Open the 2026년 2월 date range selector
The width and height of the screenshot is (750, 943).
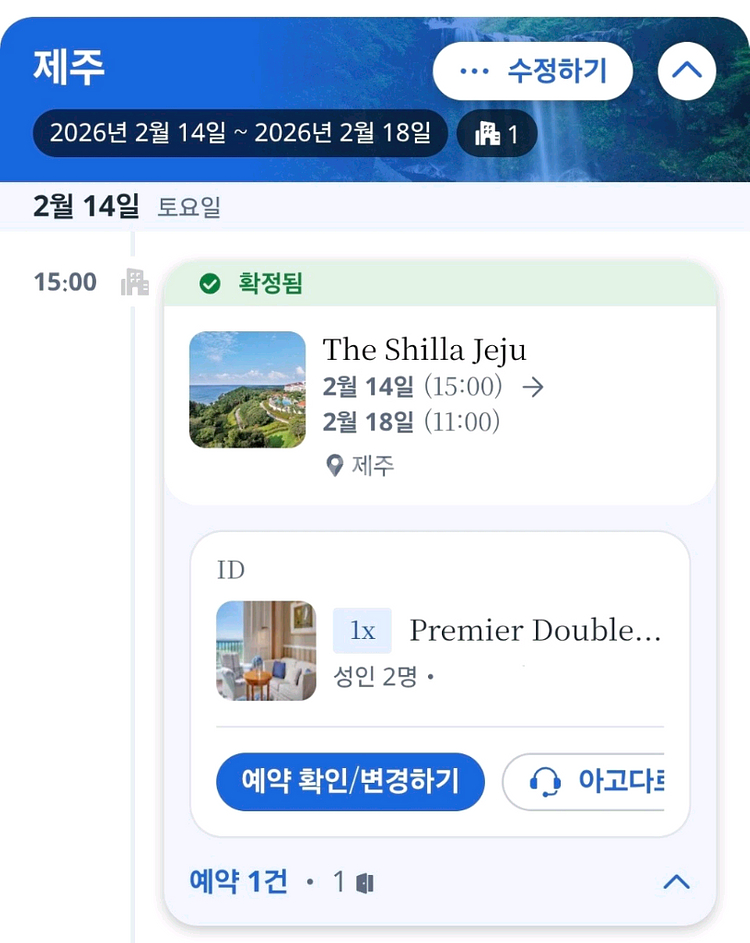240,132
